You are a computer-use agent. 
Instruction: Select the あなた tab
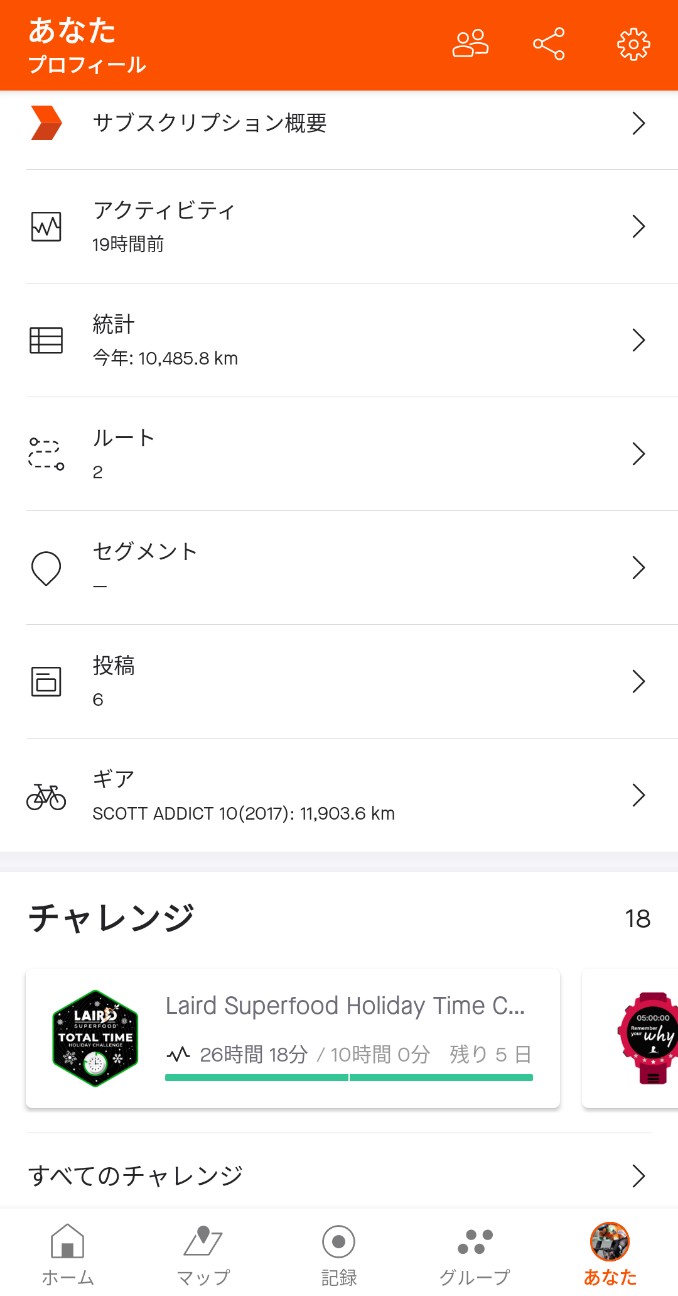pos(610,1255)
